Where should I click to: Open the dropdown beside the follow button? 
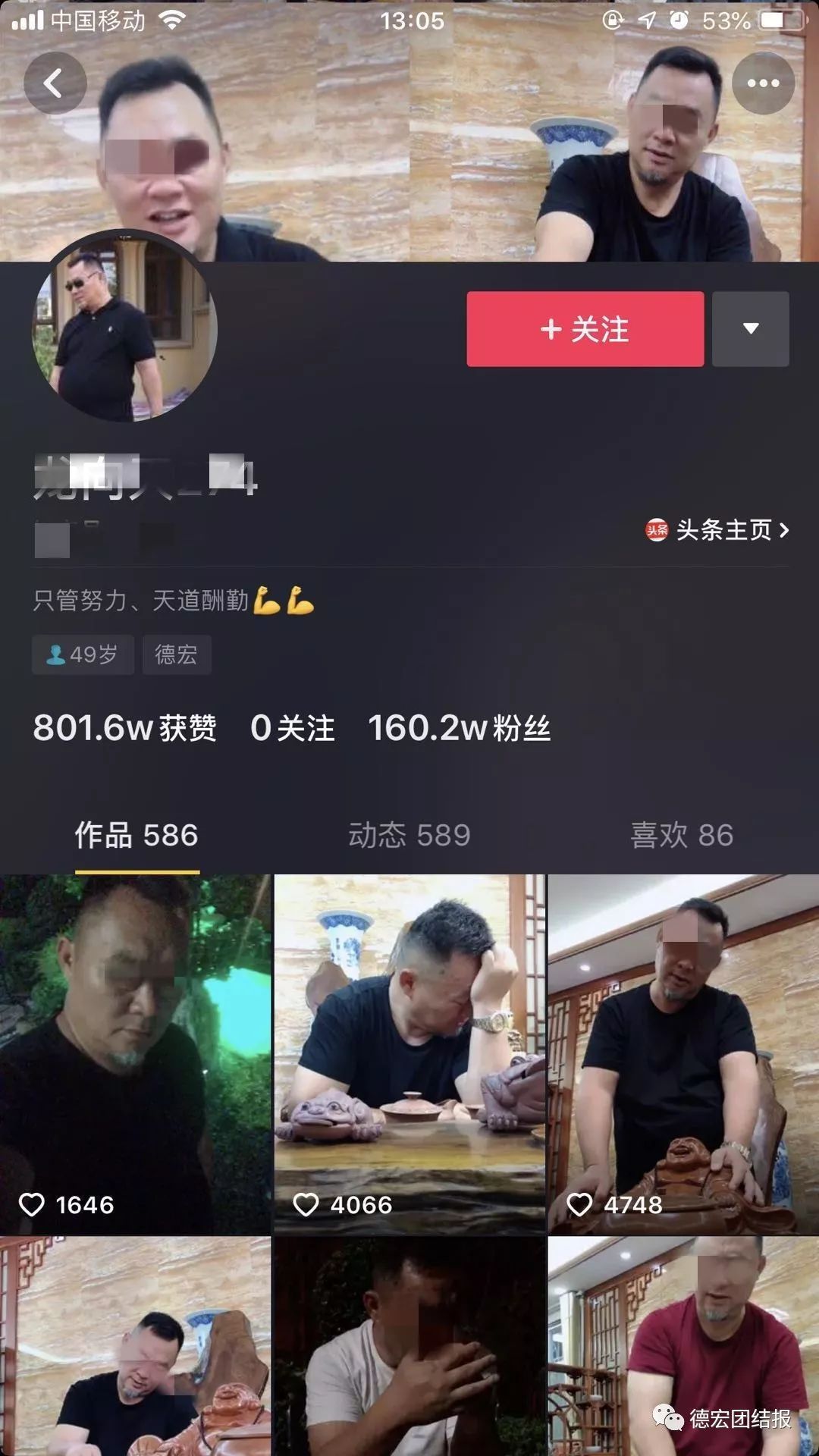pyautogui.click(x=750, y=329)
